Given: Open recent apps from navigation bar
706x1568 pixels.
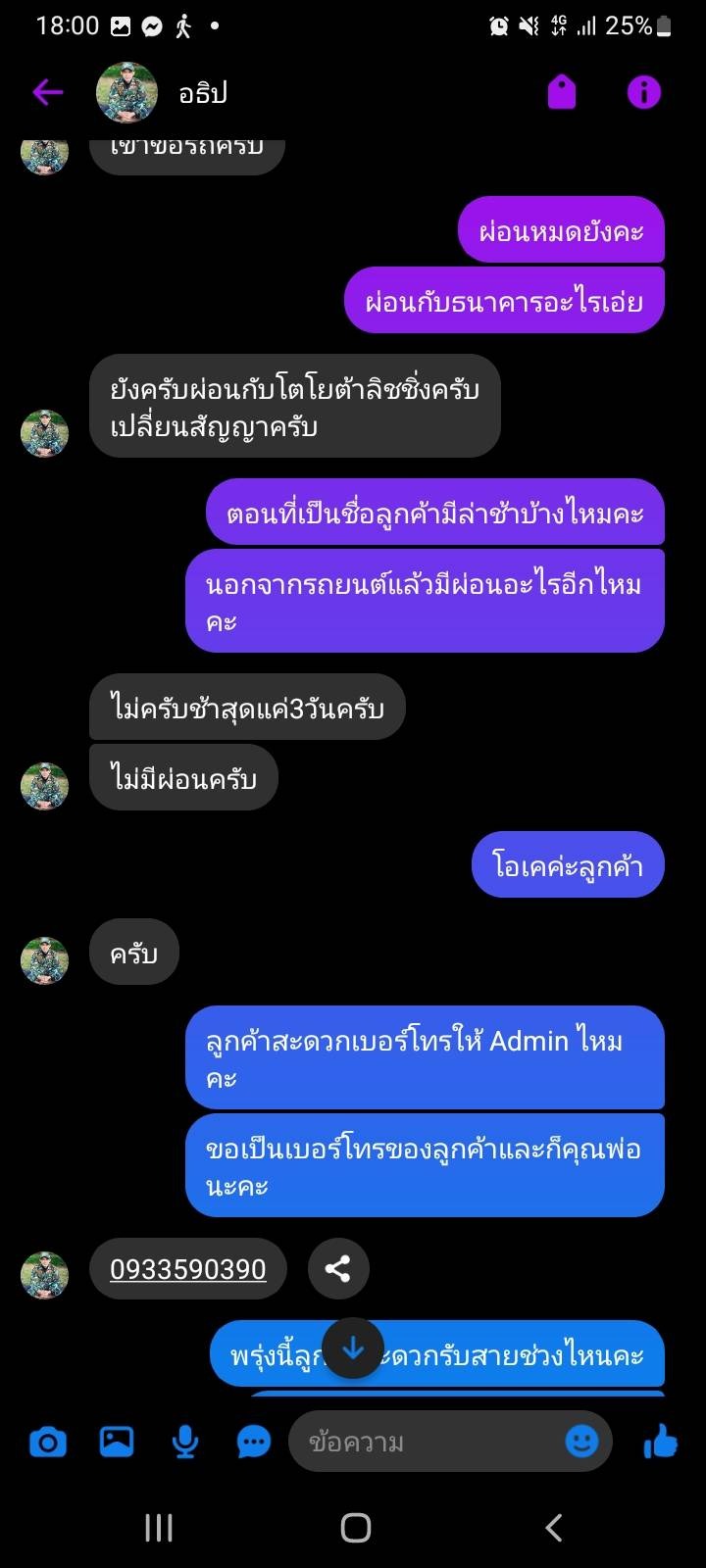Looking at the screenshot, I should pyautogui.click(x=159, y=1527).
